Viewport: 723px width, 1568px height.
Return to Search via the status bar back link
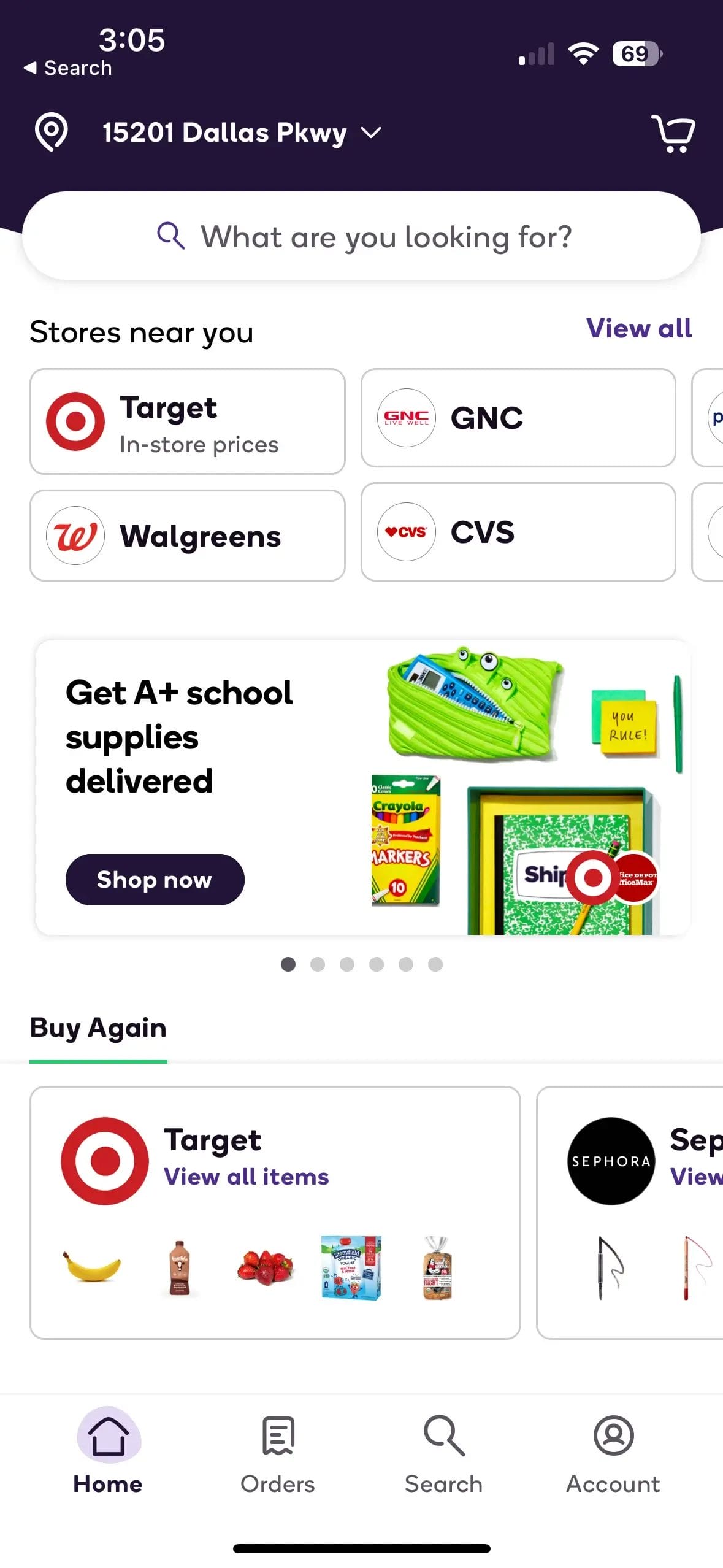tap(67, 68)
